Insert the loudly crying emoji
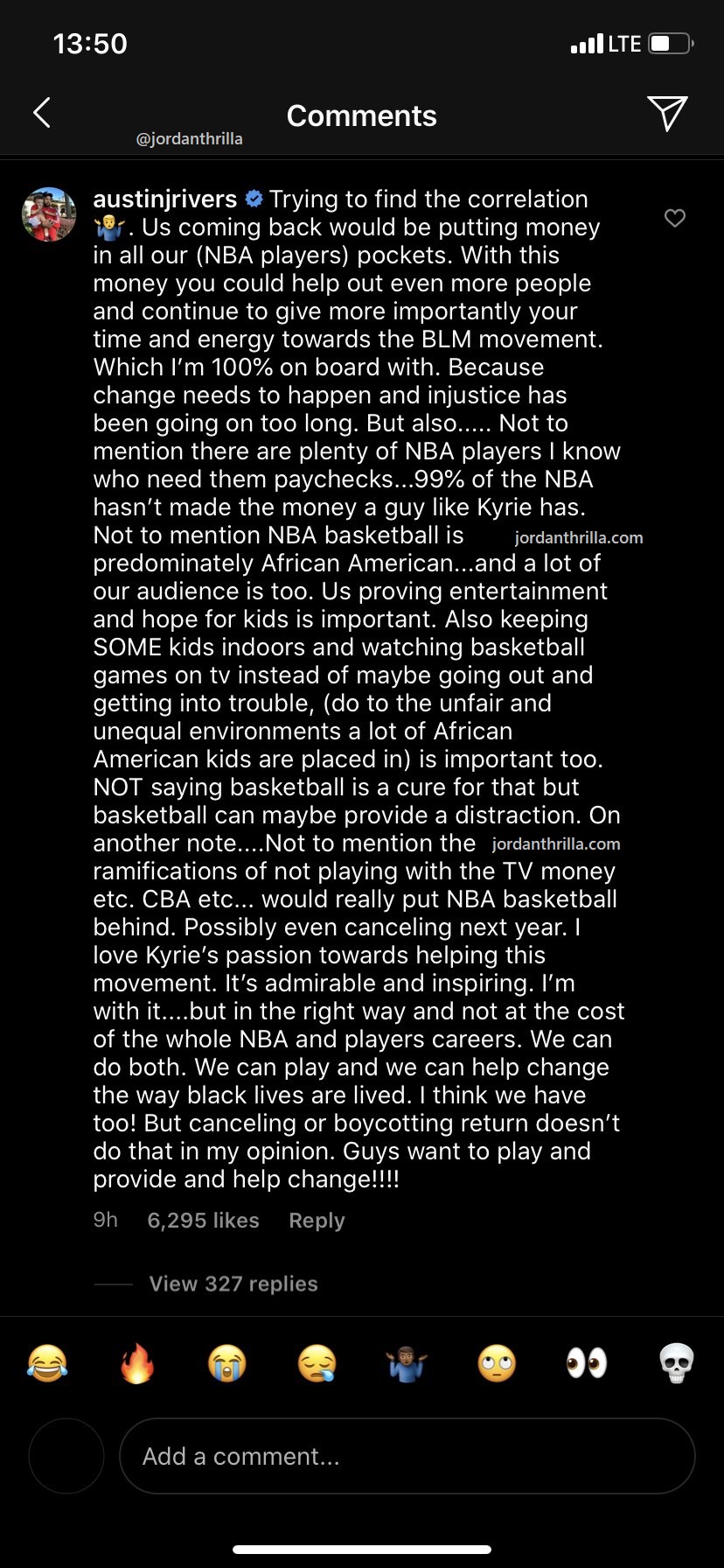The image size is (724, 1568). click(x=227, y=1363)
